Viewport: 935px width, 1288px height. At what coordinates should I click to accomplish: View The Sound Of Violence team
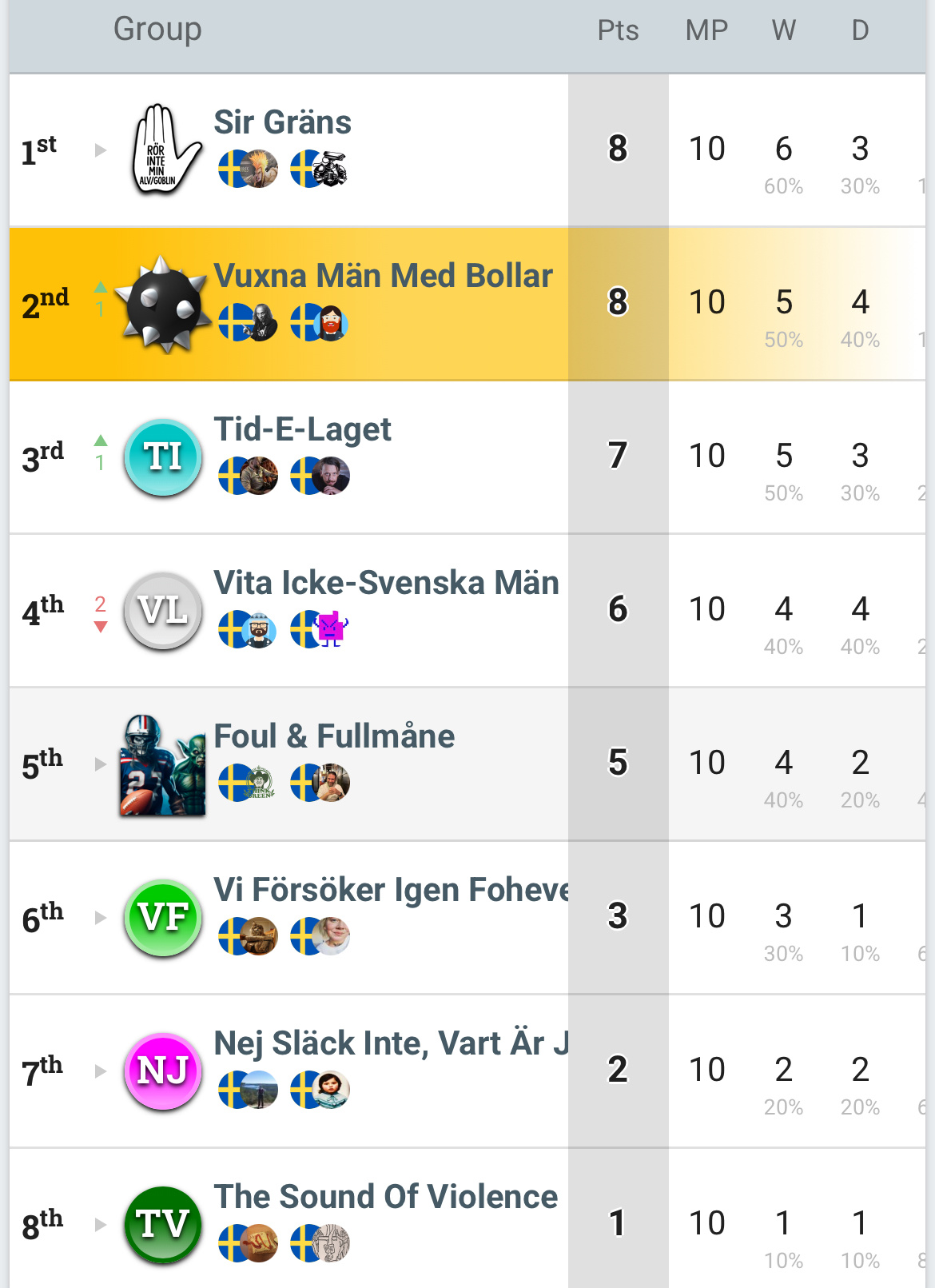click(385, 1198)
